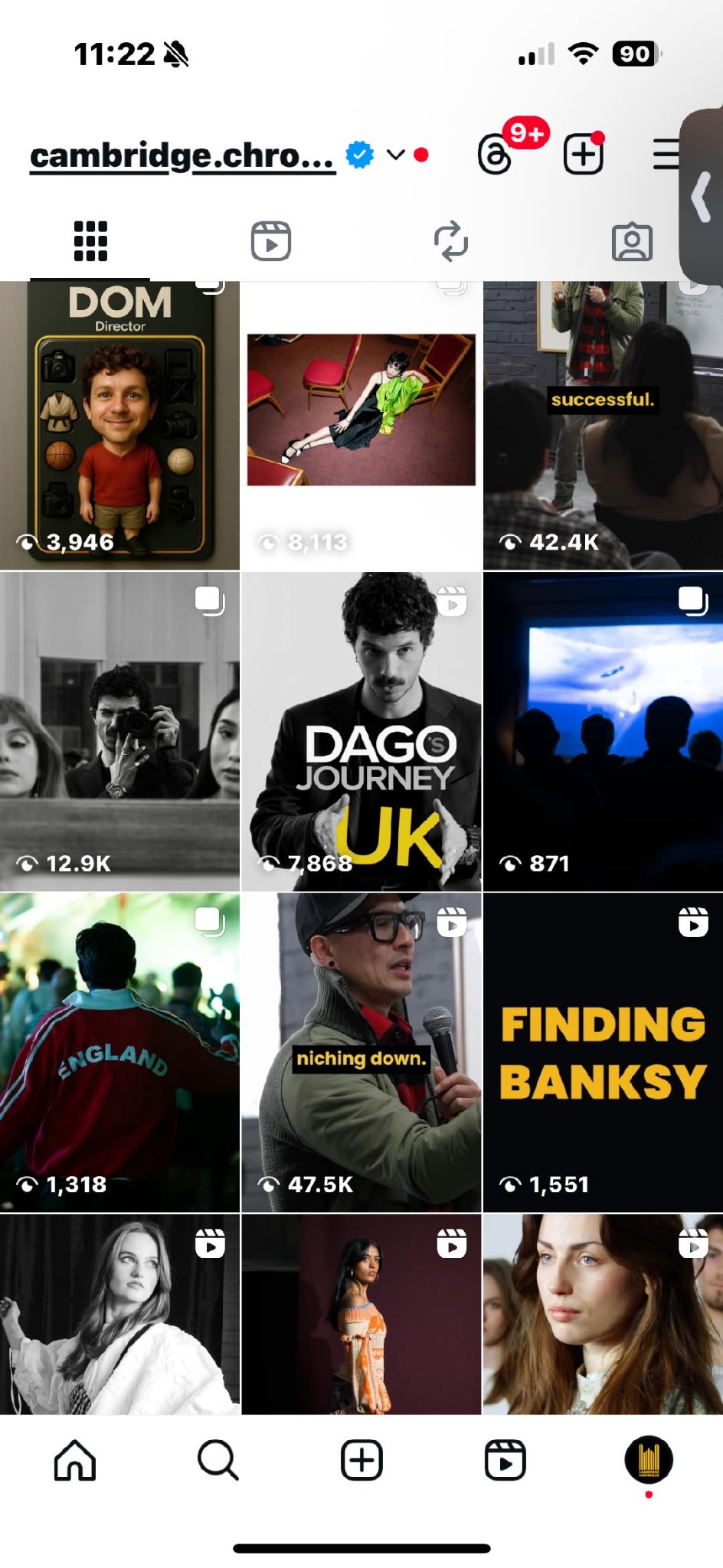The height and width of the screenshot is (1568, 723).
Task: Switch to the posts grid tab
Action: (x=90, y=241)
